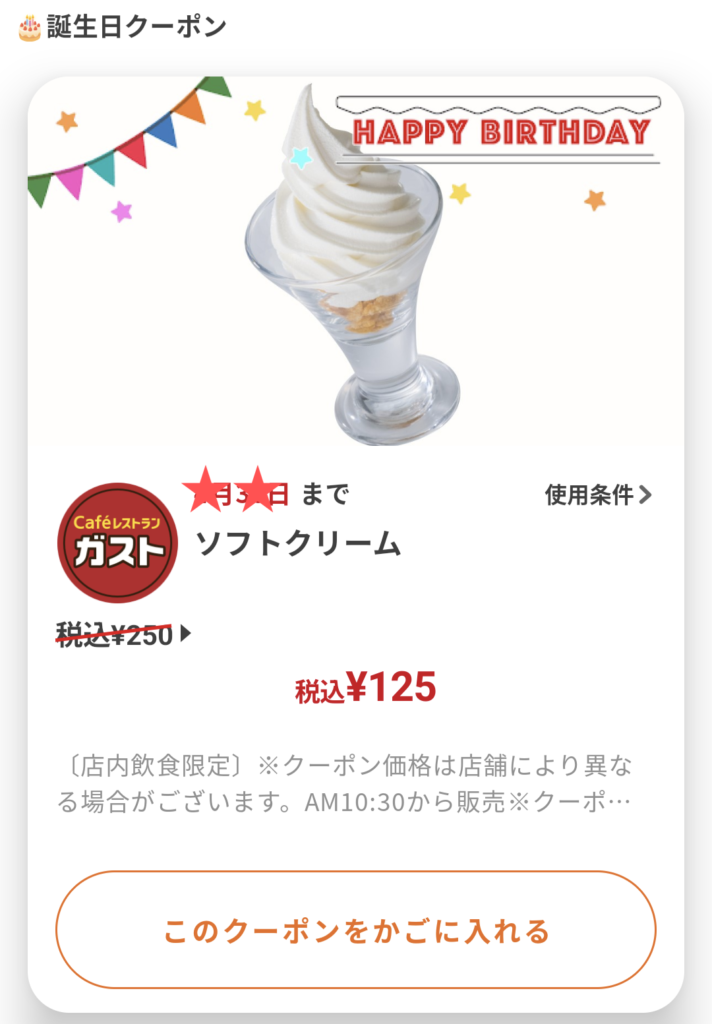The width and height of the screenshot is (712, 1024).
Task: Add this coupon to the basket
Action: [356, 931]
